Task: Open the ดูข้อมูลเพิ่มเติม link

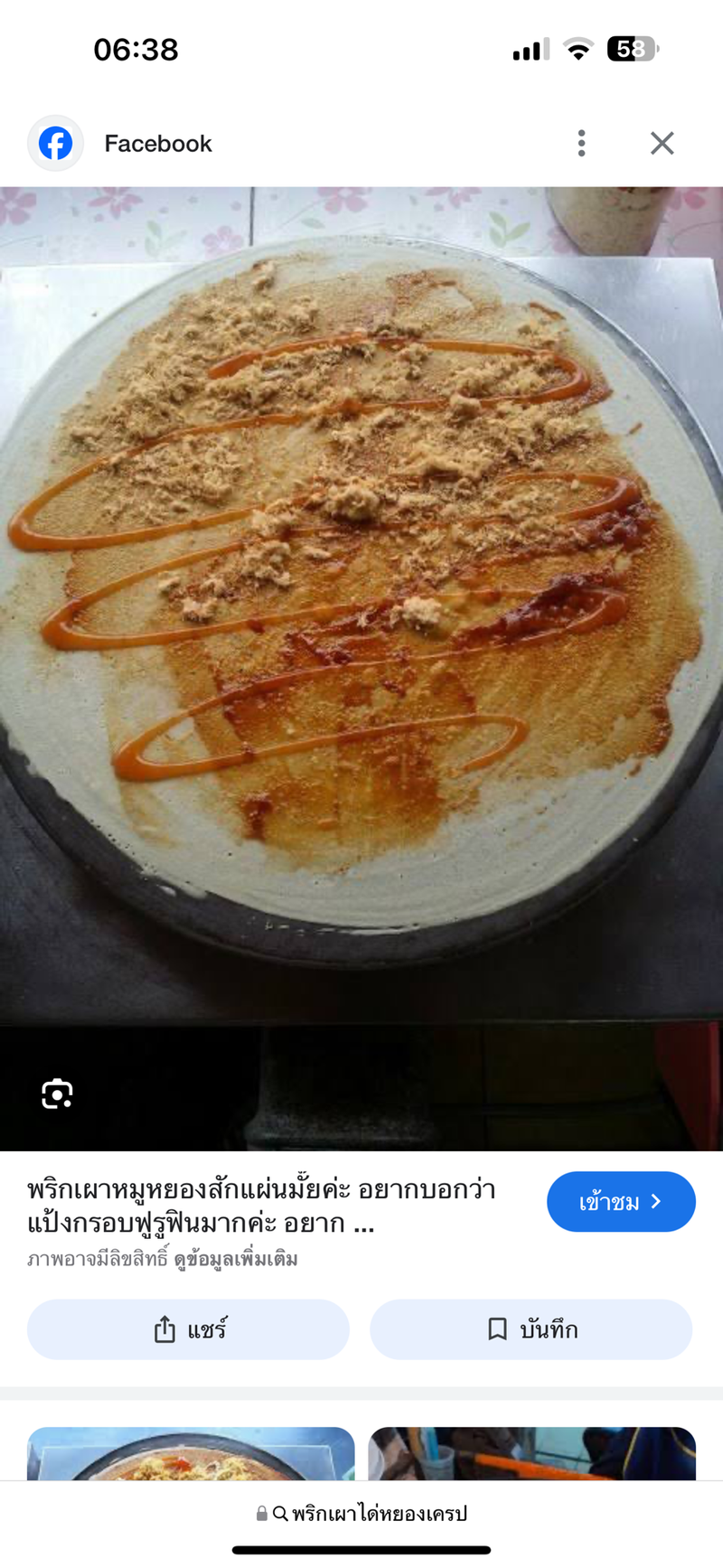Action: pos(236,1259)
